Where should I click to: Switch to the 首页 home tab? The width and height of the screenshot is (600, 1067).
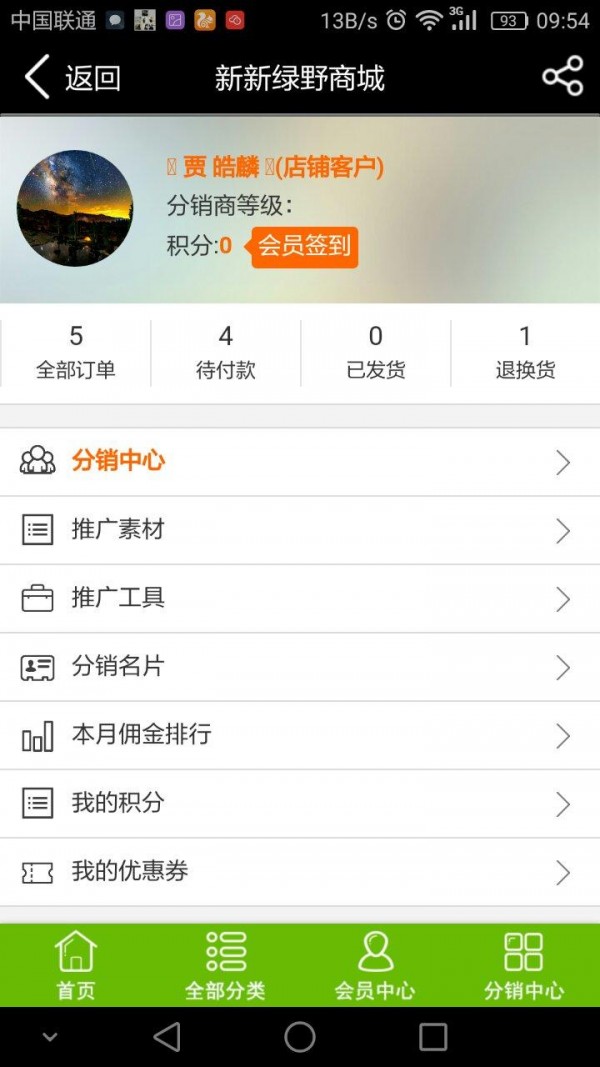(x=75, y=965)
